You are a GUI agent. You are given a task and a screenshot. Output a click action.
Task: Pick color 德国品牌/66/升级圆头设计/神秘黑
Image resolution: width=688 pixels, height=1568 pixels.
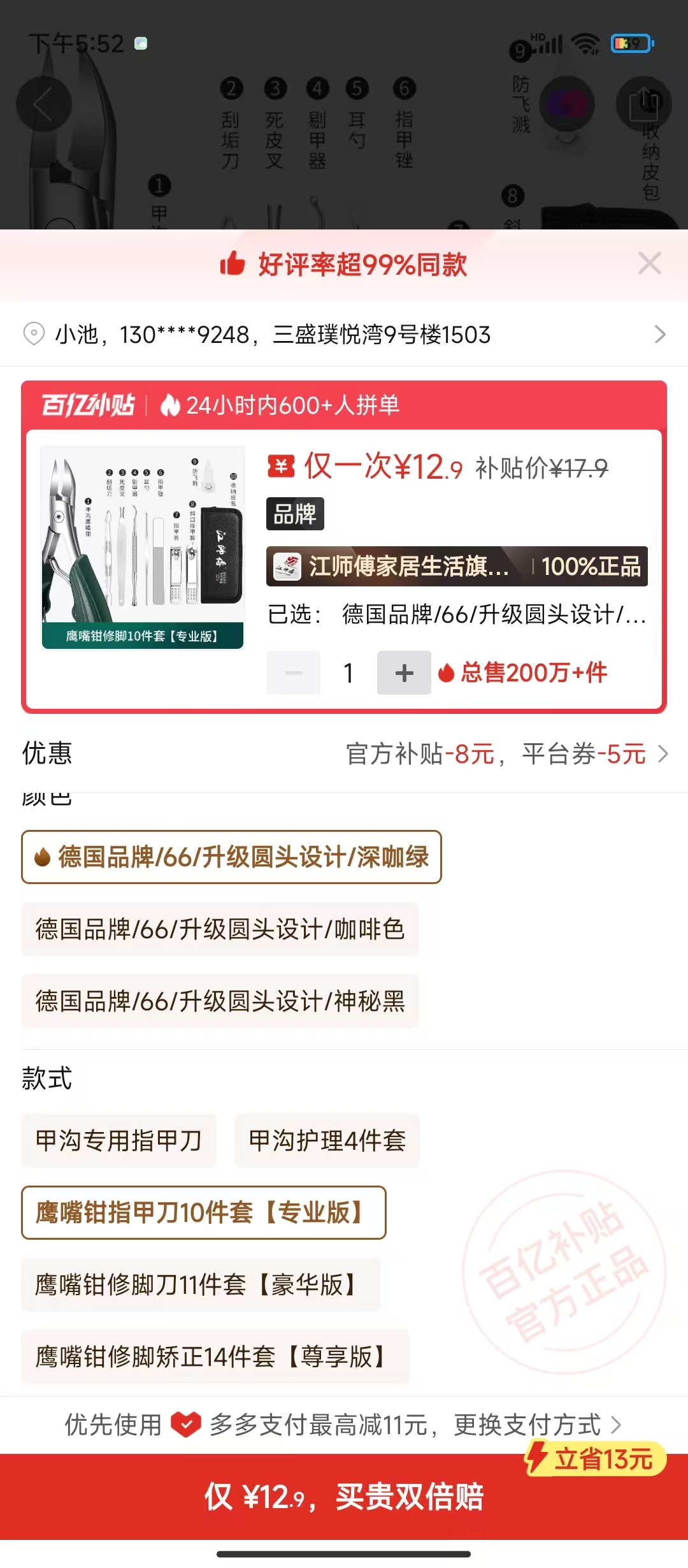click(220, 1001)
